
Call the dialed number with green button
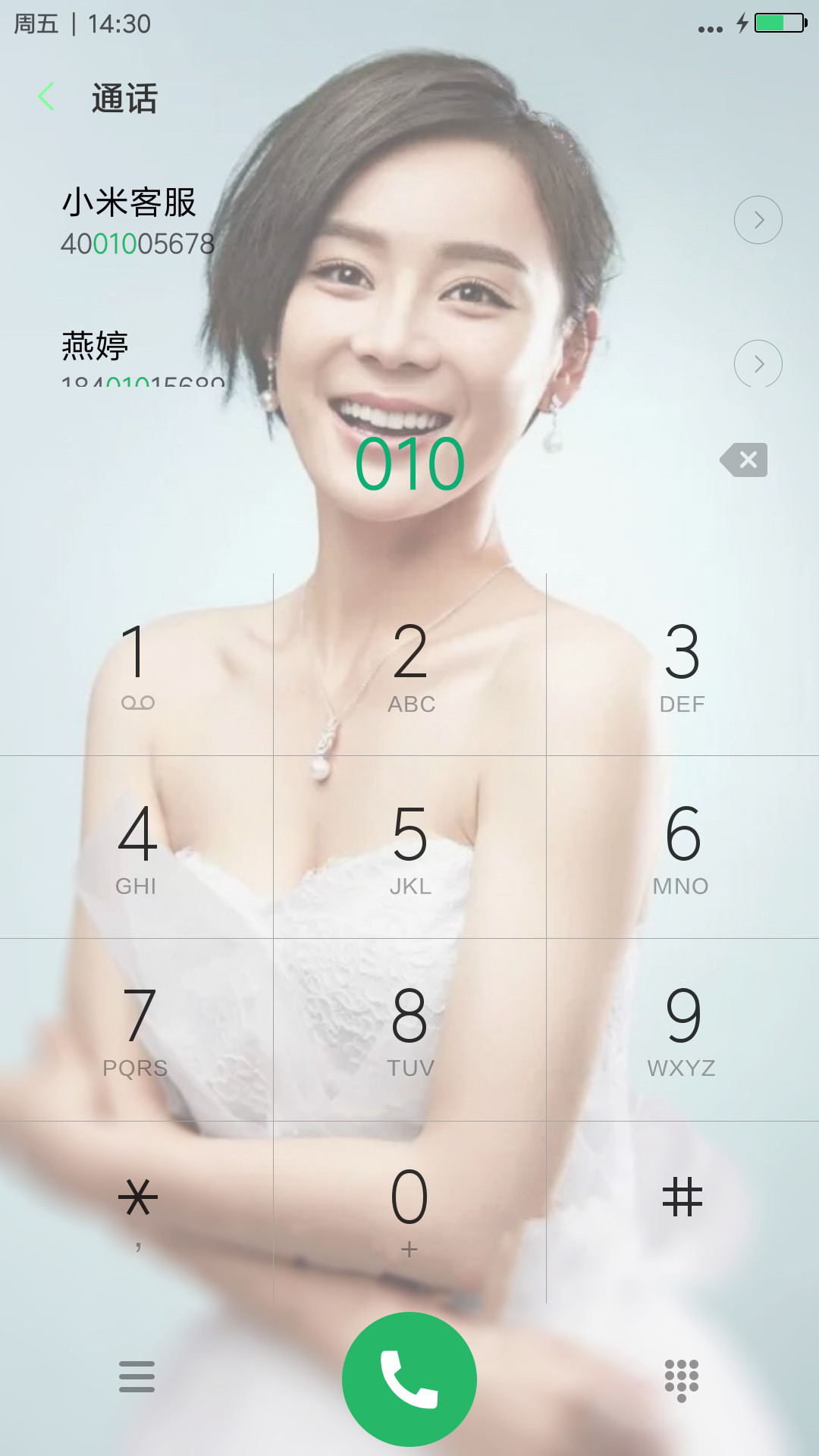409,1379
